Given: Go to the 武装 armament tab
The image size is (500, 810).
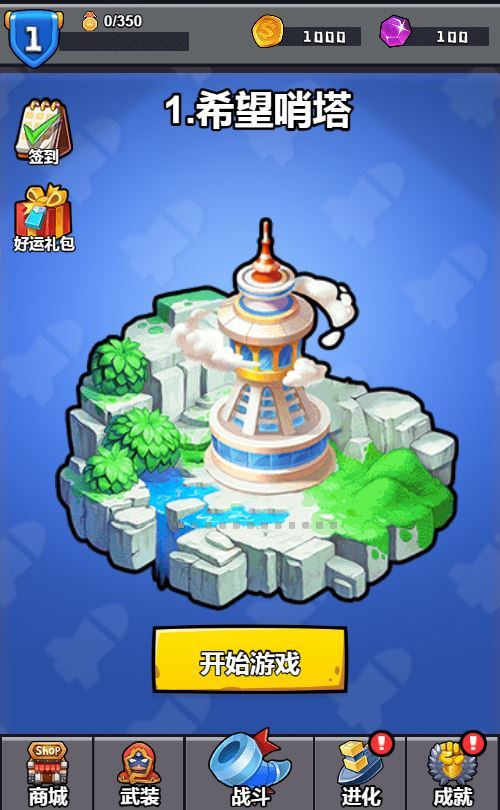Looking at the screenshot, I should tap(139, 773).
